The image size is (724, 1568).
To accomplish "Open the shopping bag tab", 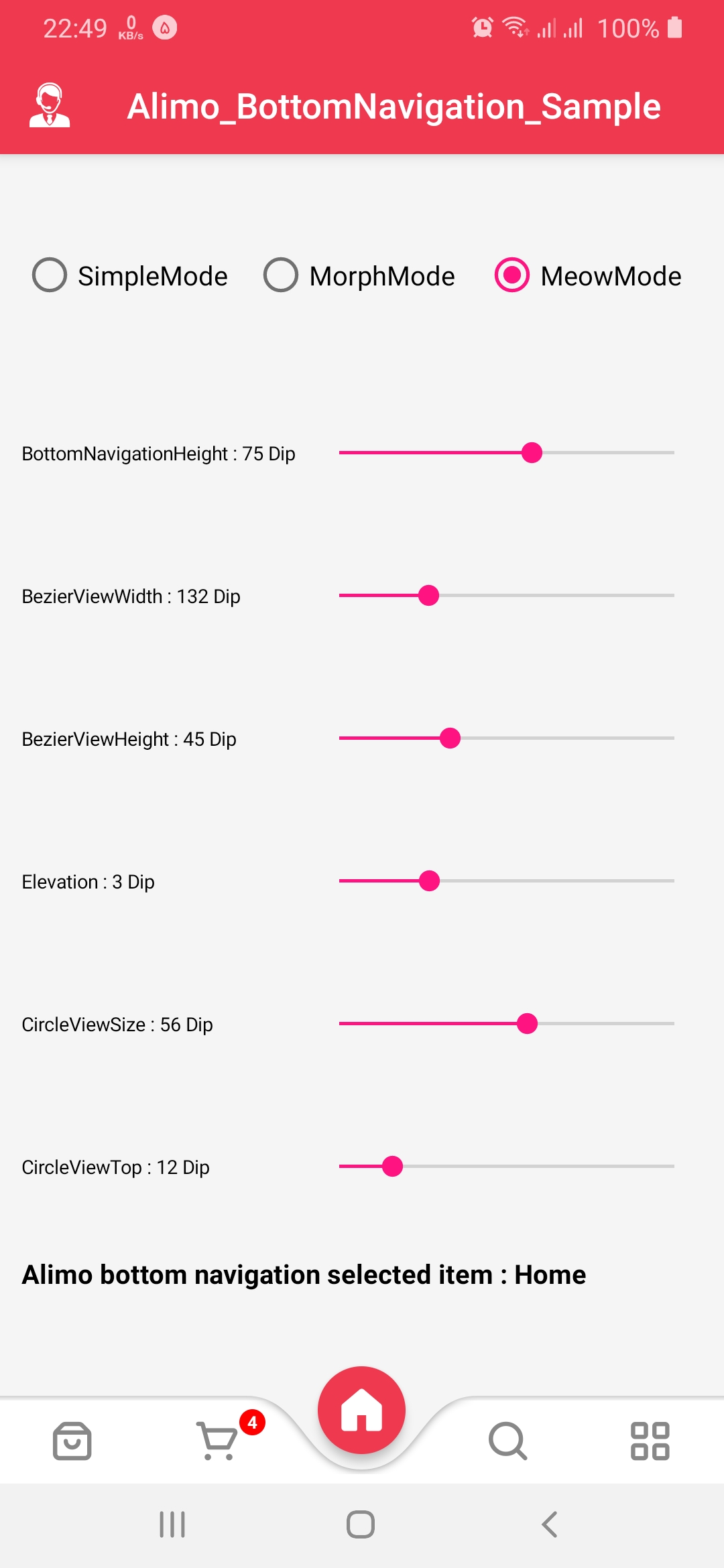I will (72, 1441).
